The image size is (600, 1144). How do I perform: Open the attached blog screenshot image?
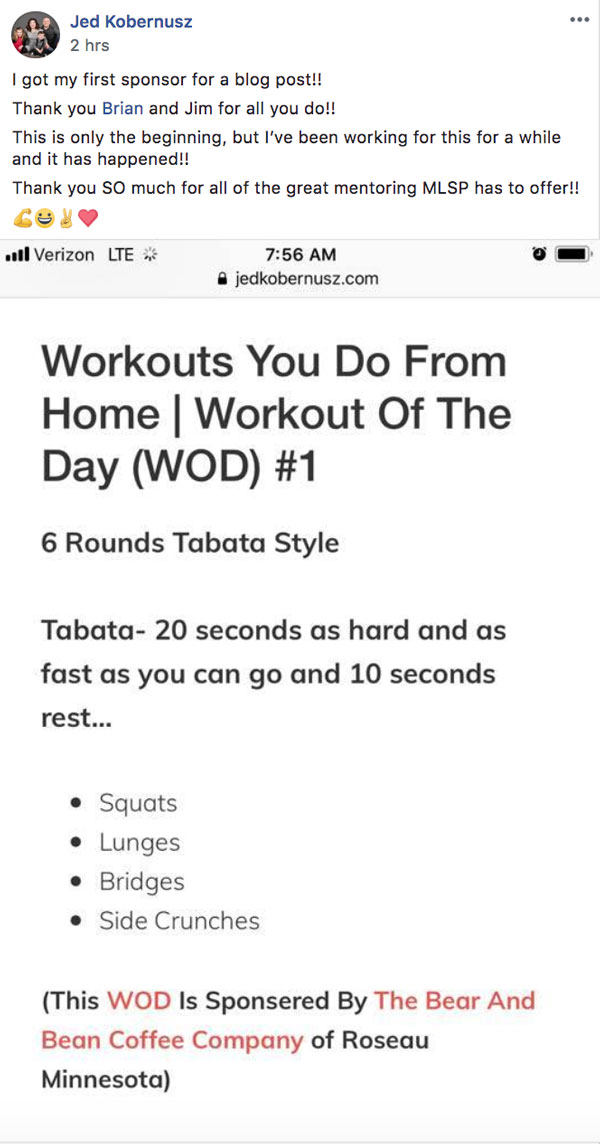coord(300,691)
